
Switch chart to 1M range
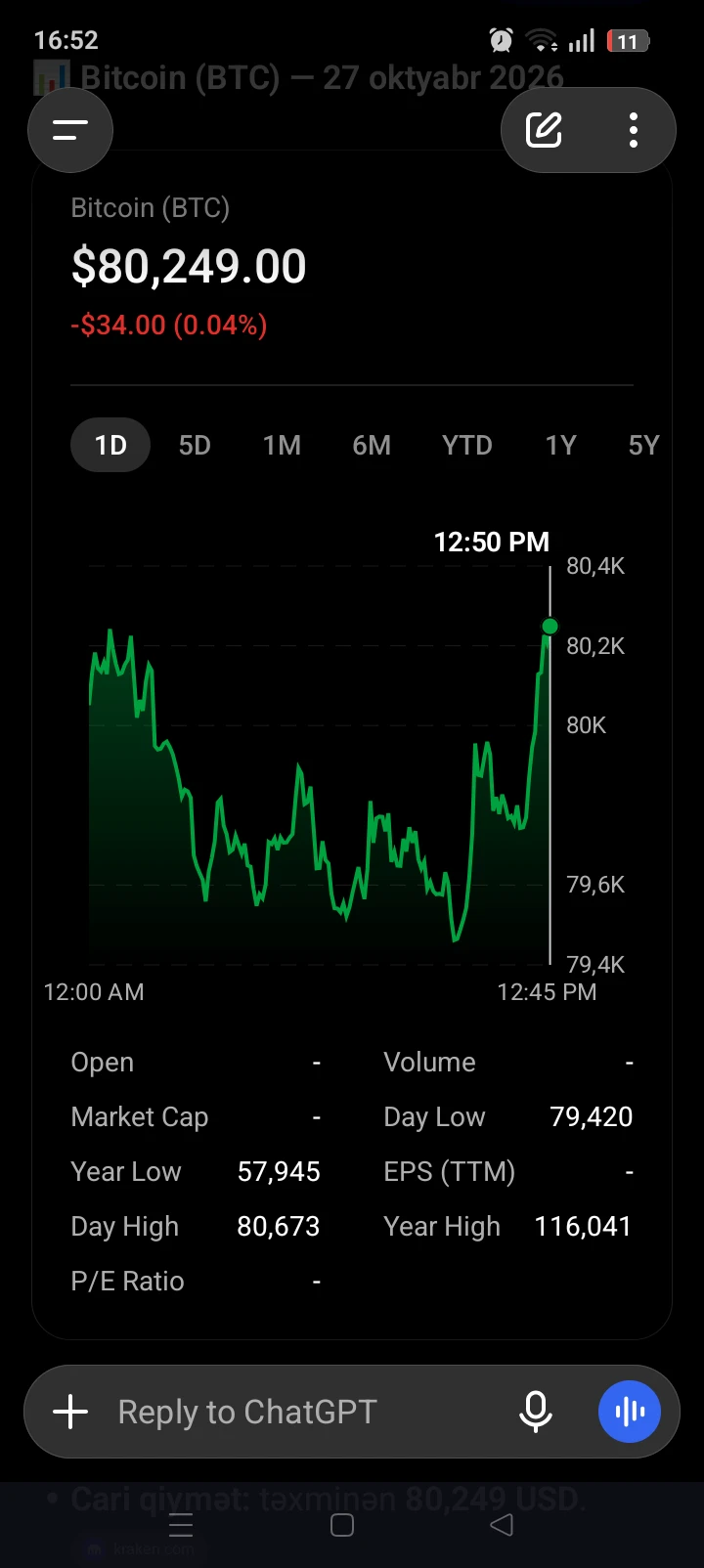(x=282, y=445)
